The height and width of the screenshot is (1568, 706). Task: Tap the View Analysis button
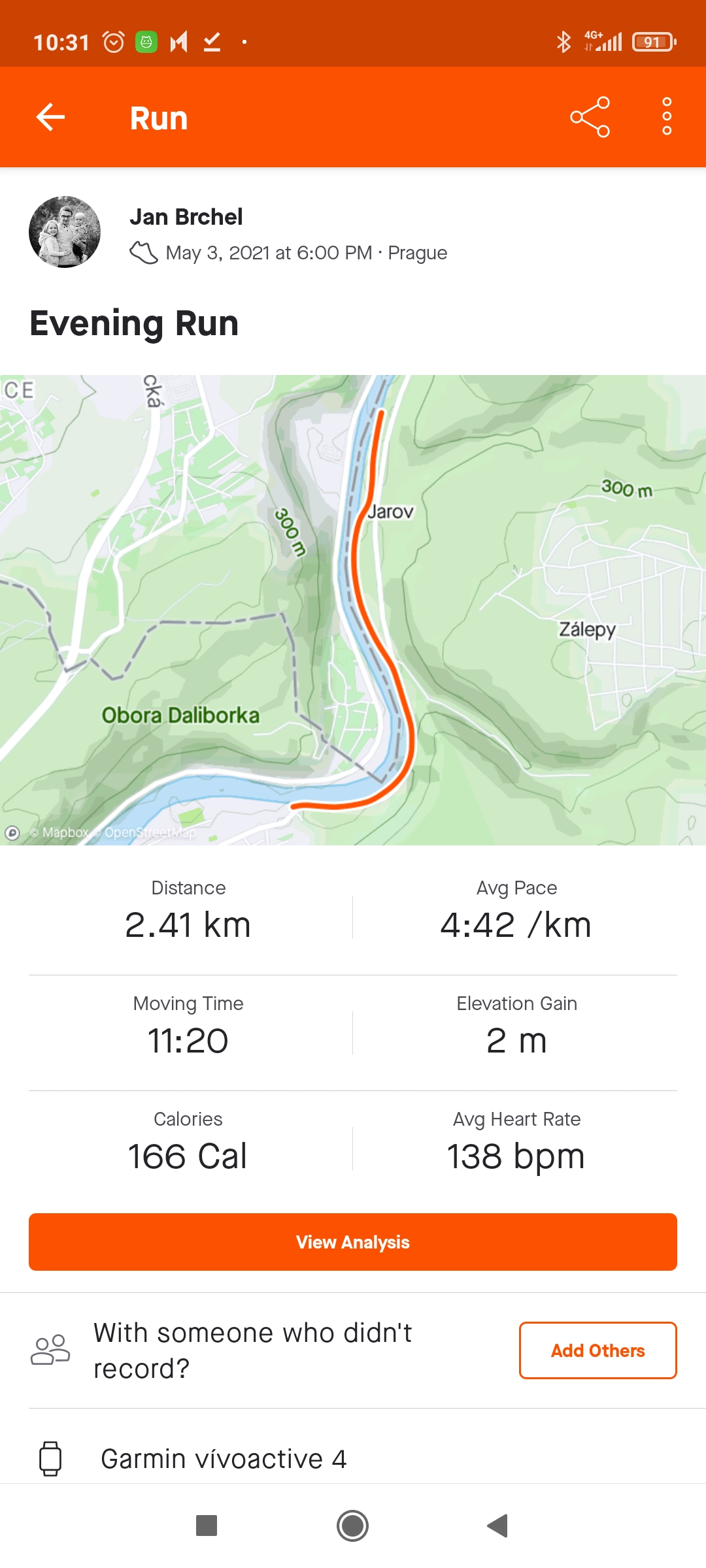click(353, 1242)
